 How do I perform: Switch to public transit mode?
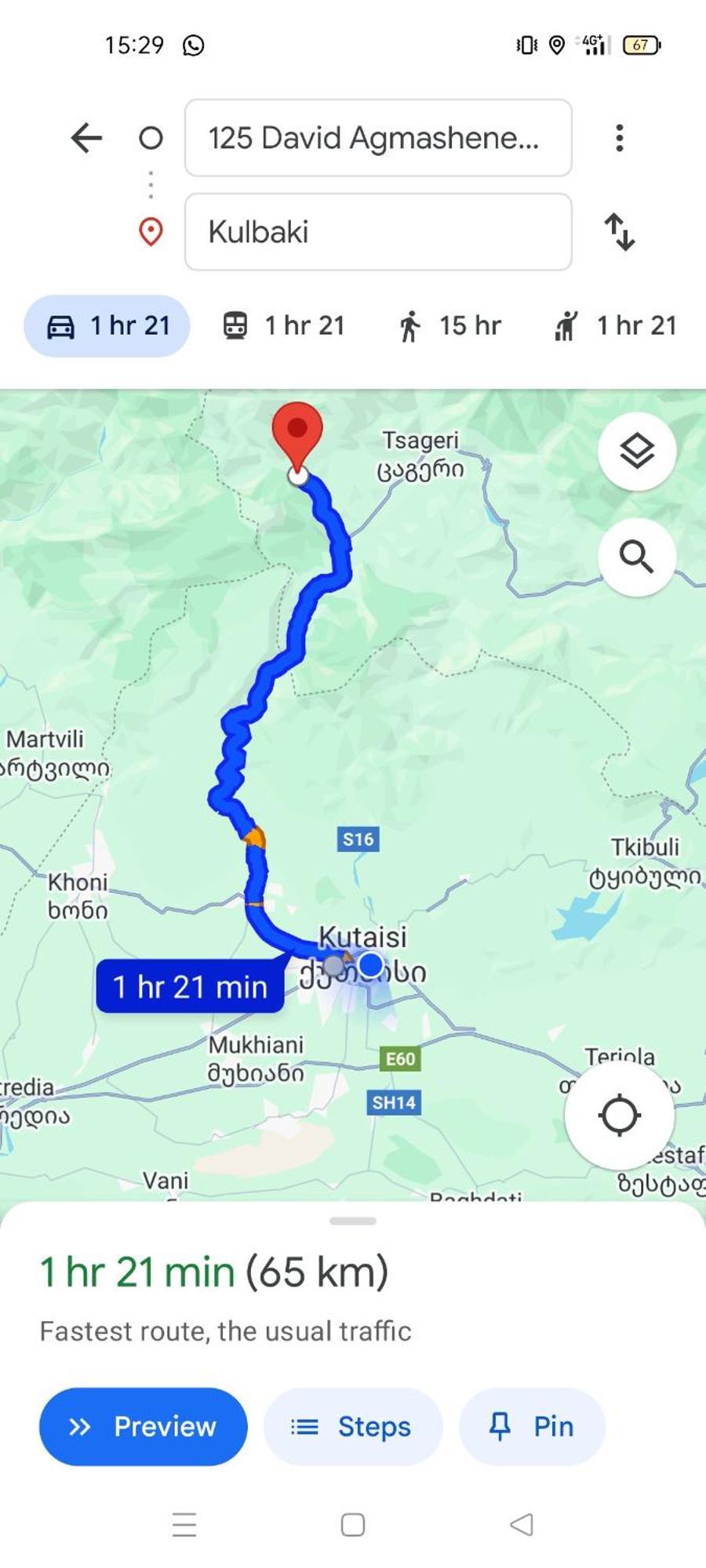point(284,325)
